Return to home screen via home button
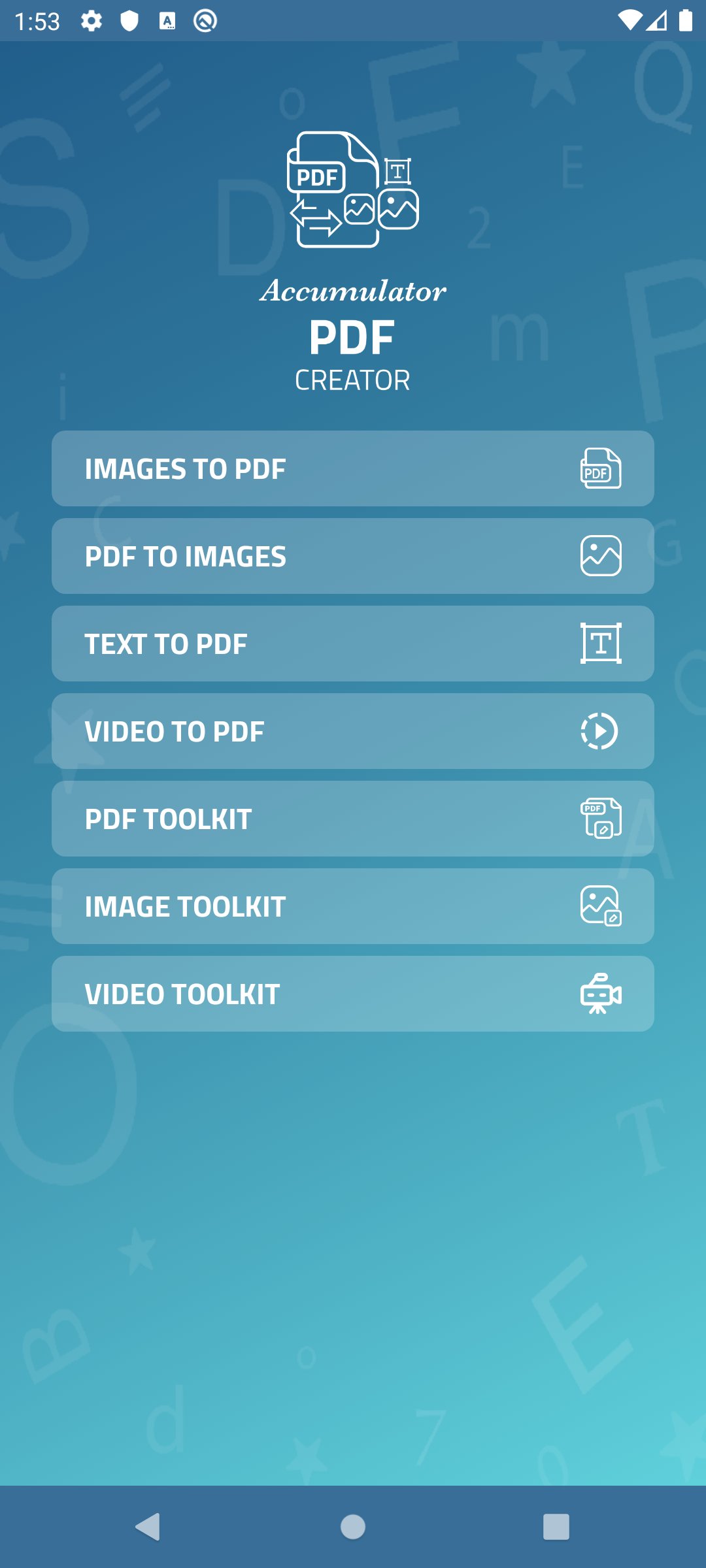The width and height of the screenshot is (706, 1568). (353, 1527)
